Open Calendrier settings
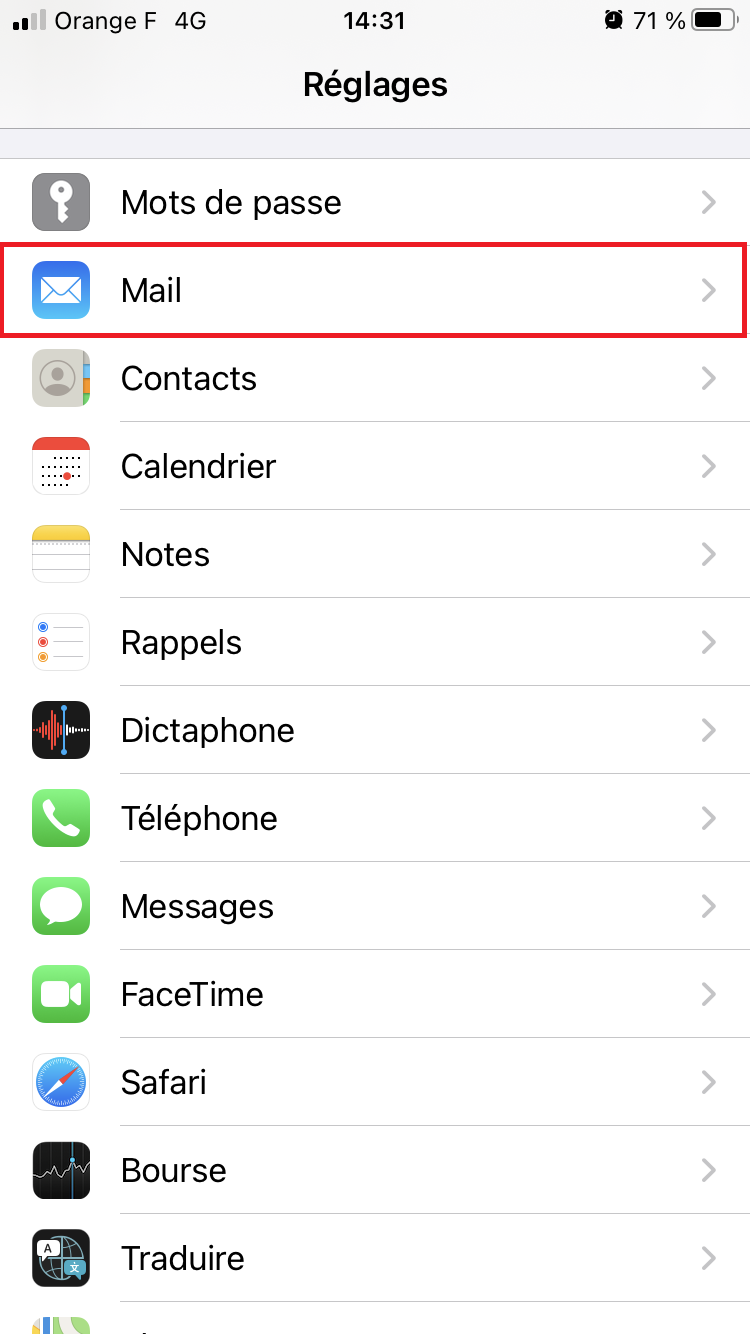This screenshot has height=1334, width=750. coord(375,467)
